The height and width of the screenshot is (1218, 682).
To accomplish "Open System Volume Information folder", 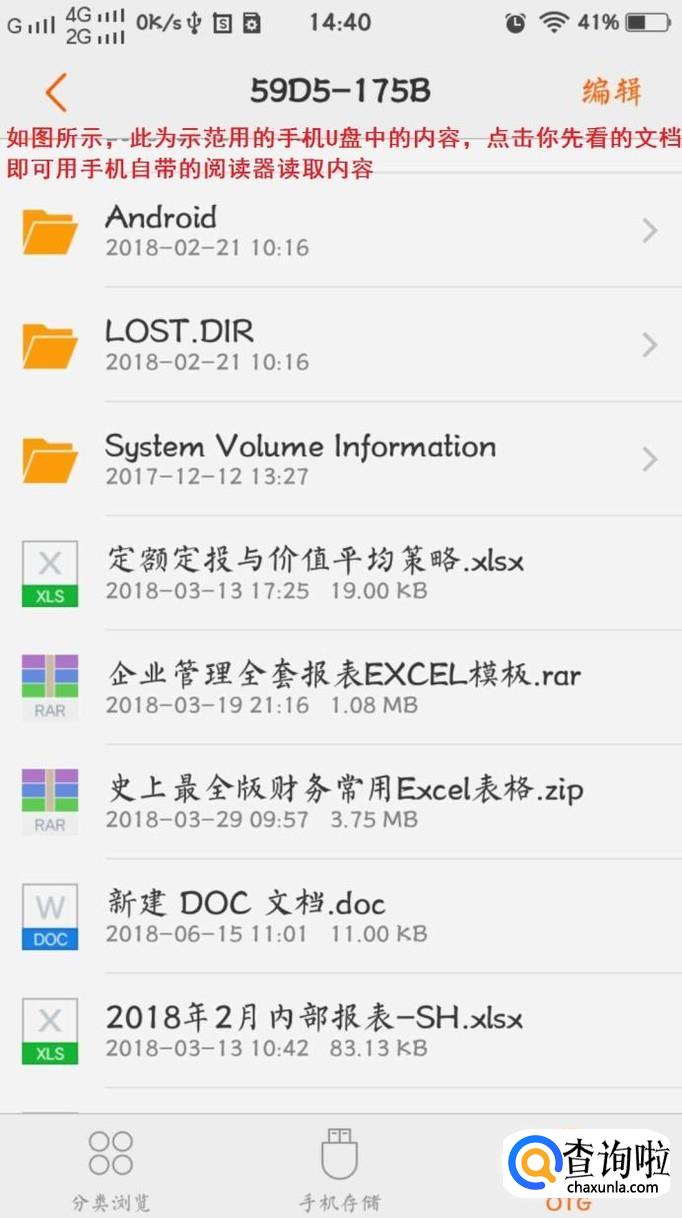I will (x=340, y=459).
